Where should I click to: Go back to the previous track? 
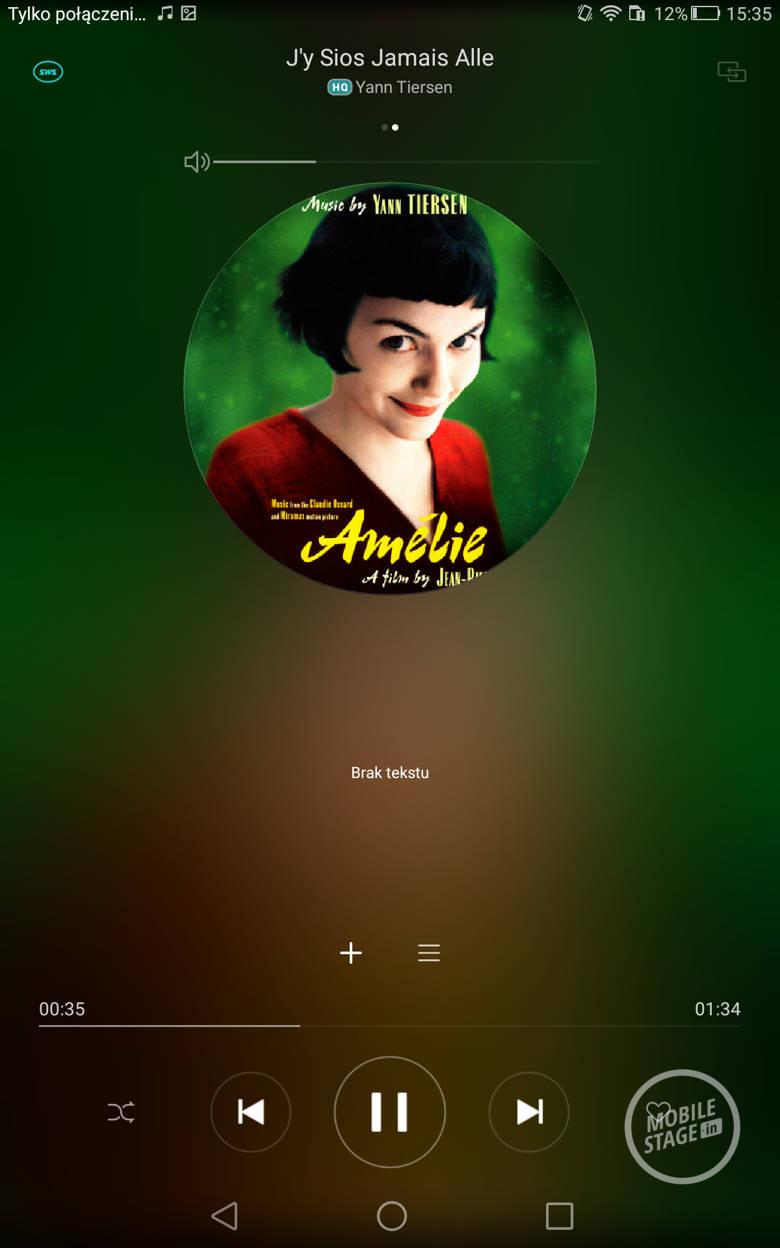[x=250, y=1111]
